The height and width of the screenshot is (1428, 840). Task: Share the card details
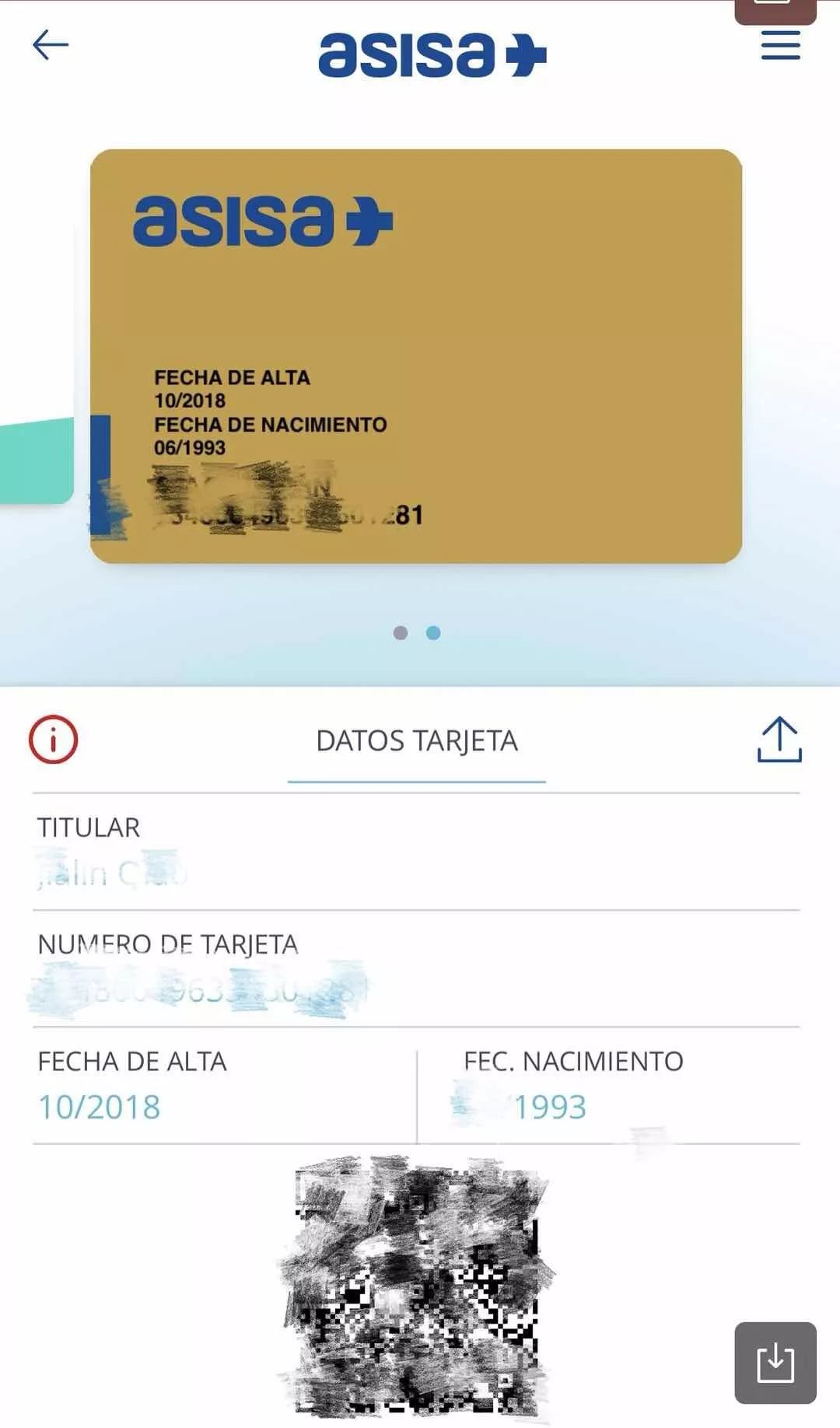pos(779,740)
